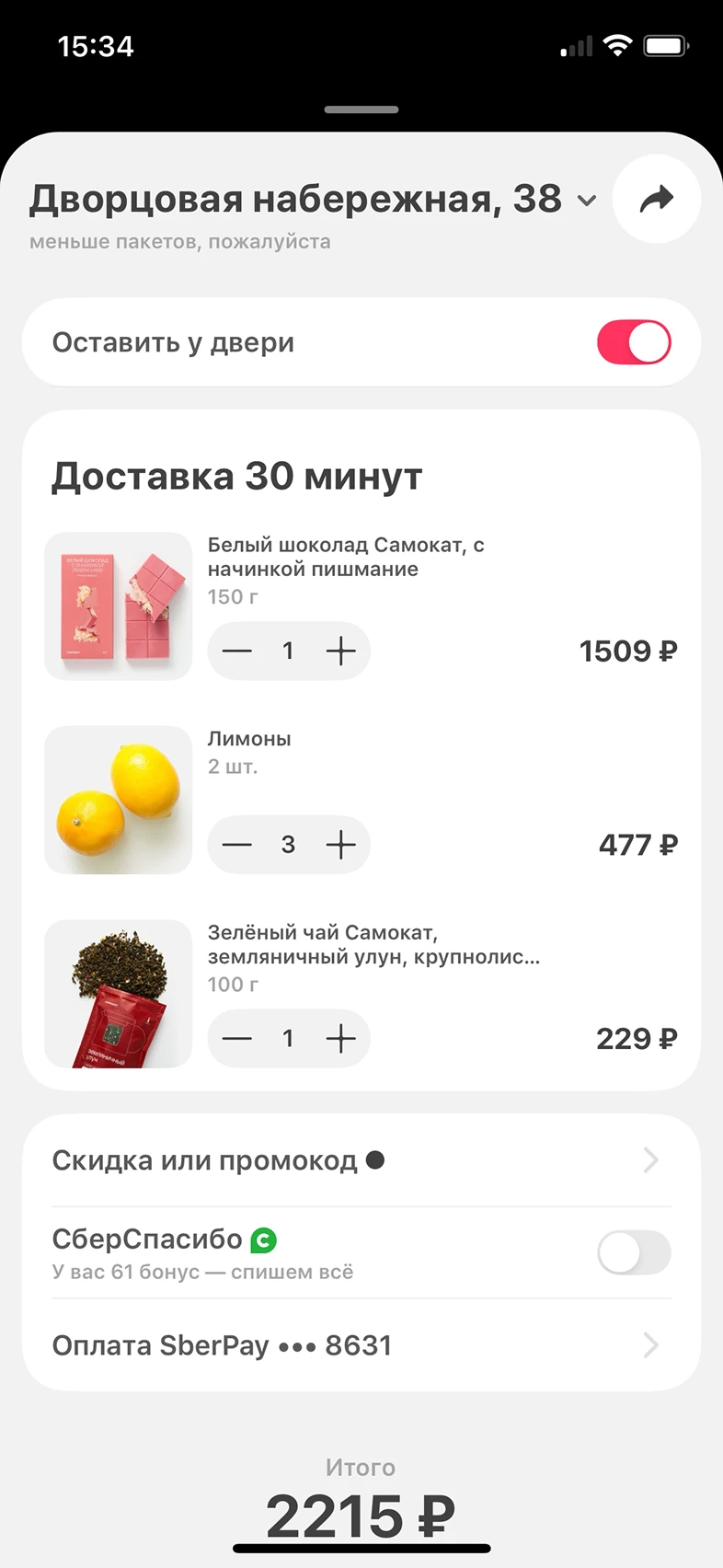Decrease the Зелёный чай Самокат quantity
The width and height of the screenshot is (723, 1568).
pyautogui.click(x=237, y=1039)
